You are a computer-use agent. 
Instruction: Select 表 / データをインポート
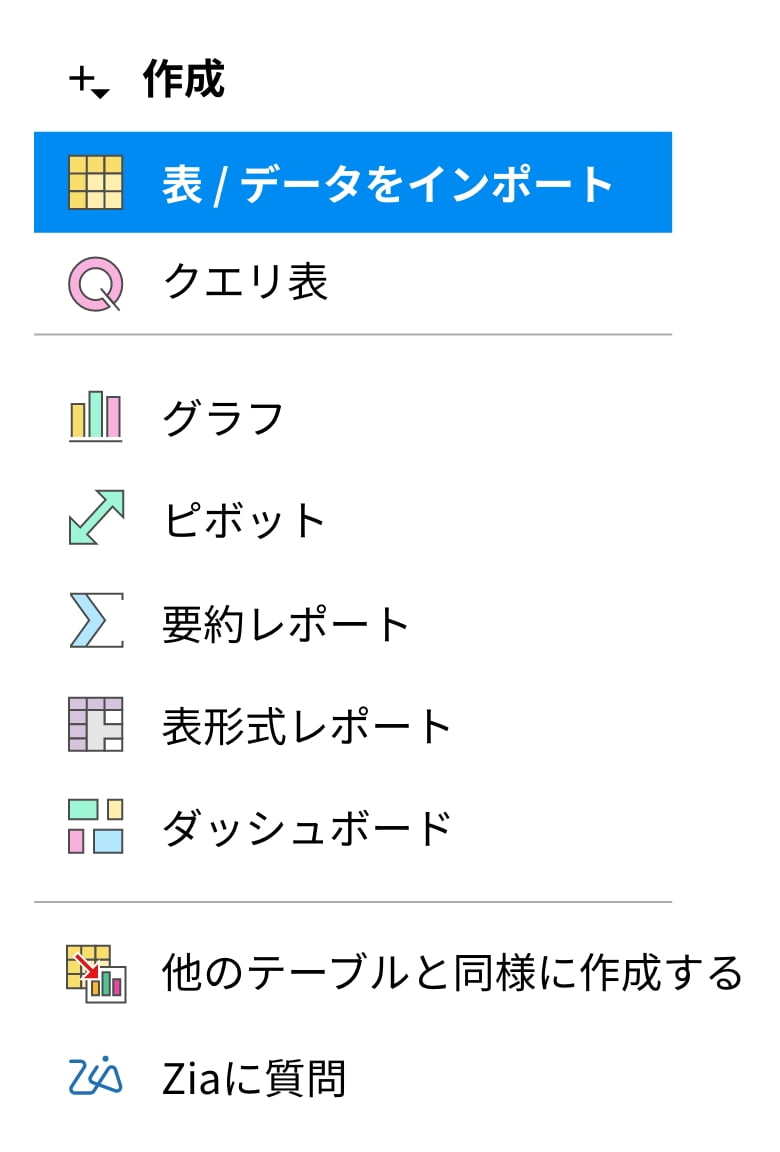click(x=352, y=183)
